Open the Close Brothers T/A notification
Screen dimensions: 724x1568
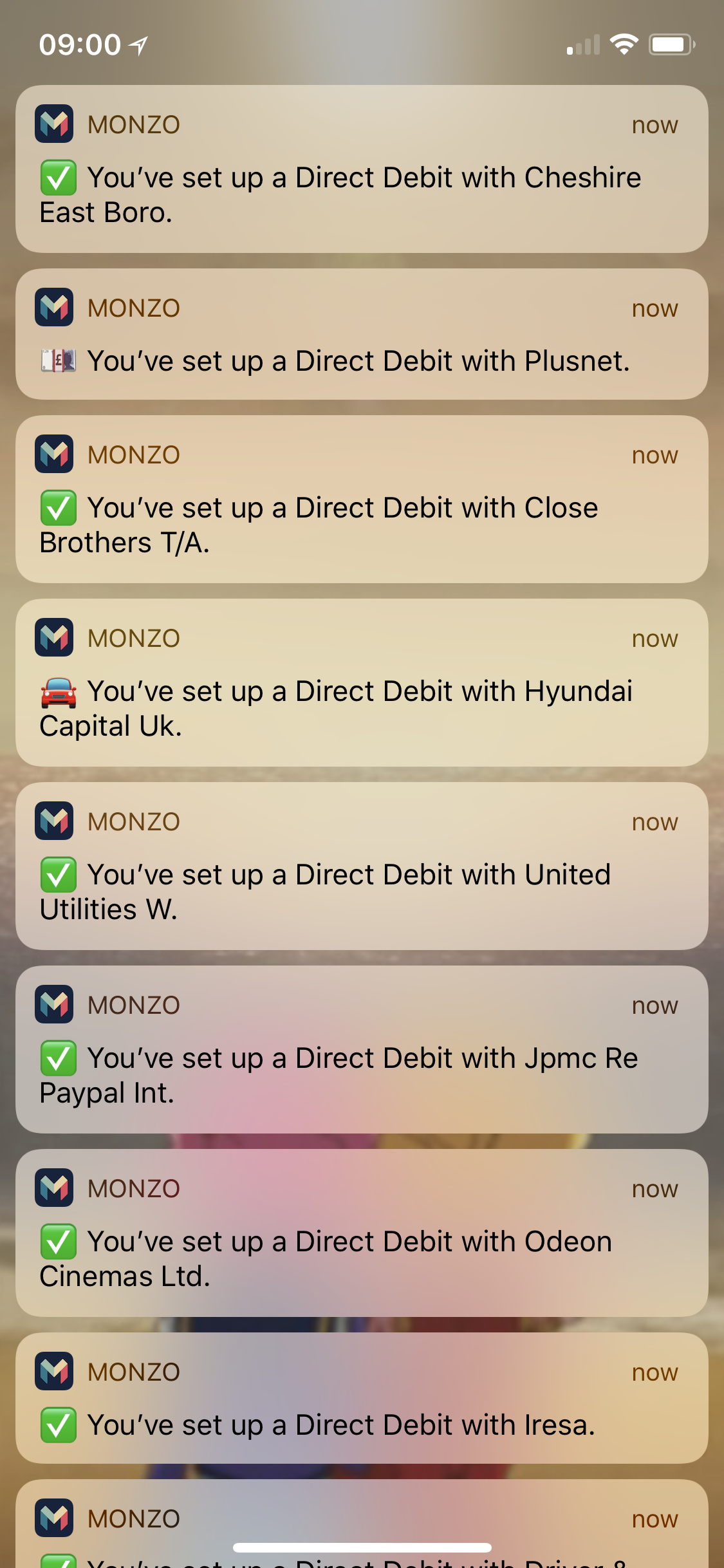coord(362,499)
